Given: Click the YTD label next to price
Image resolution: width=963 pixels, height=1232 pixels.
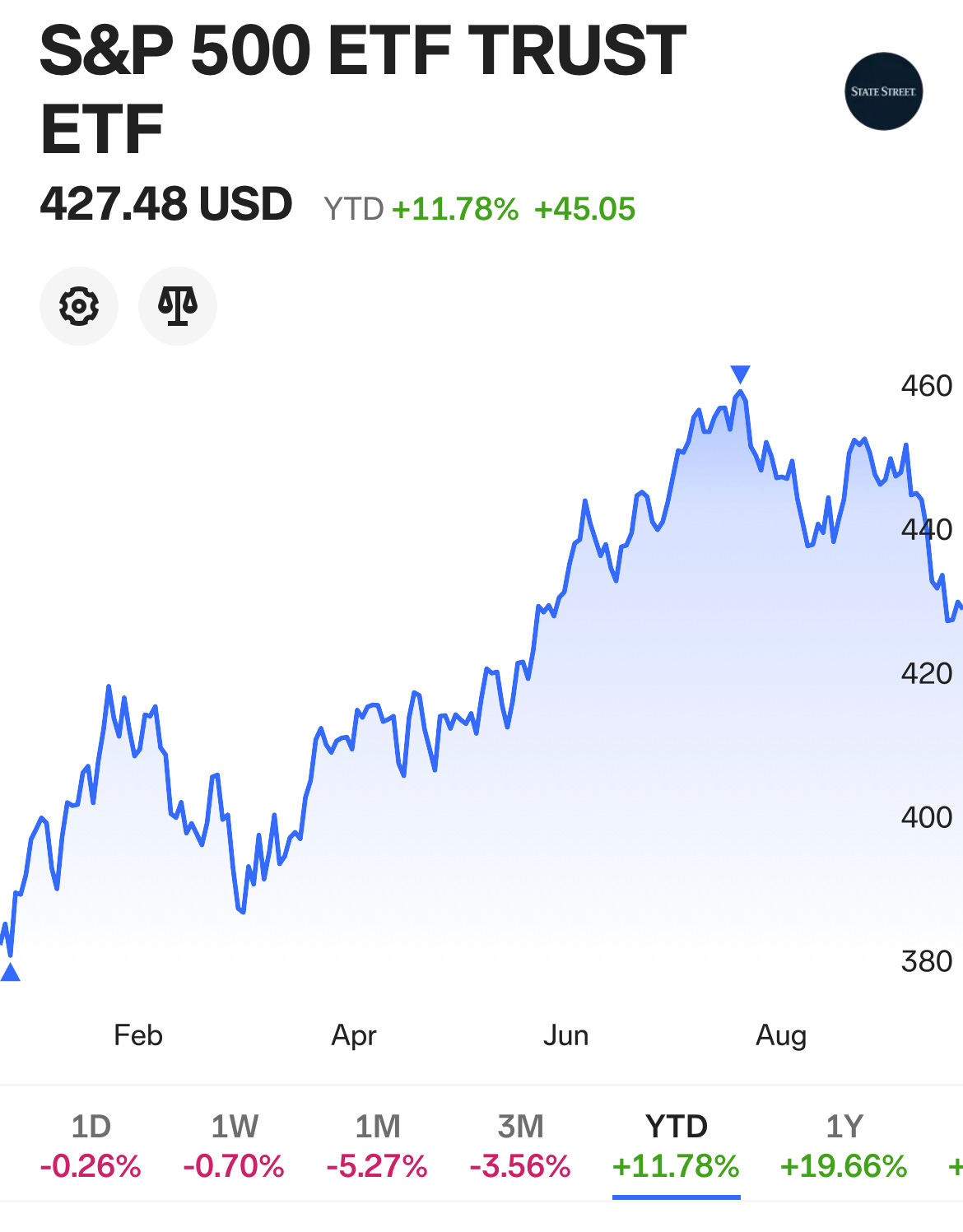Looking at the screenshot, I should click(352, 209).
